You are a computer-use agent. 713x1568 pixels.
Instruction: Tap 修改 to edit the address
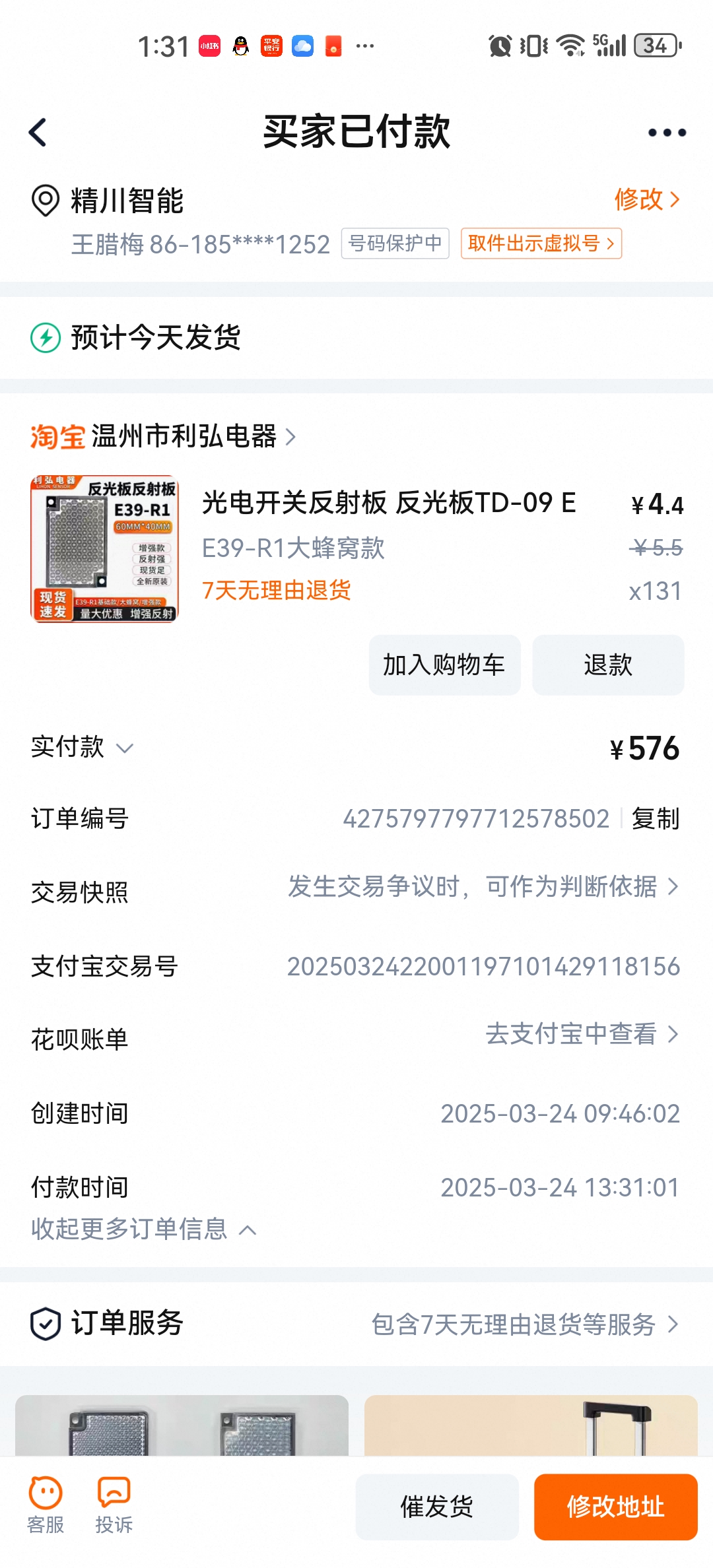coord(646,199)
